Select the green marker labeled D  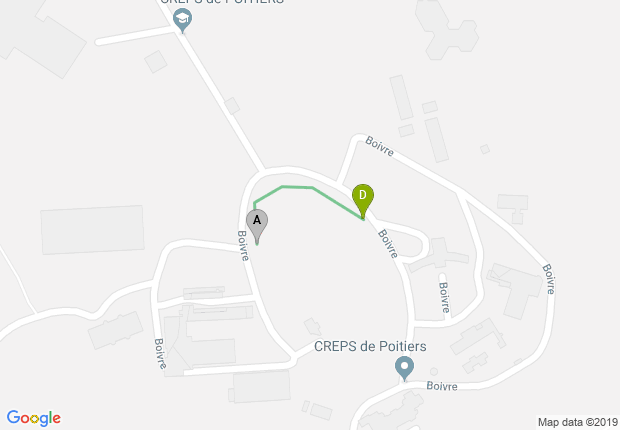point(363,196)
